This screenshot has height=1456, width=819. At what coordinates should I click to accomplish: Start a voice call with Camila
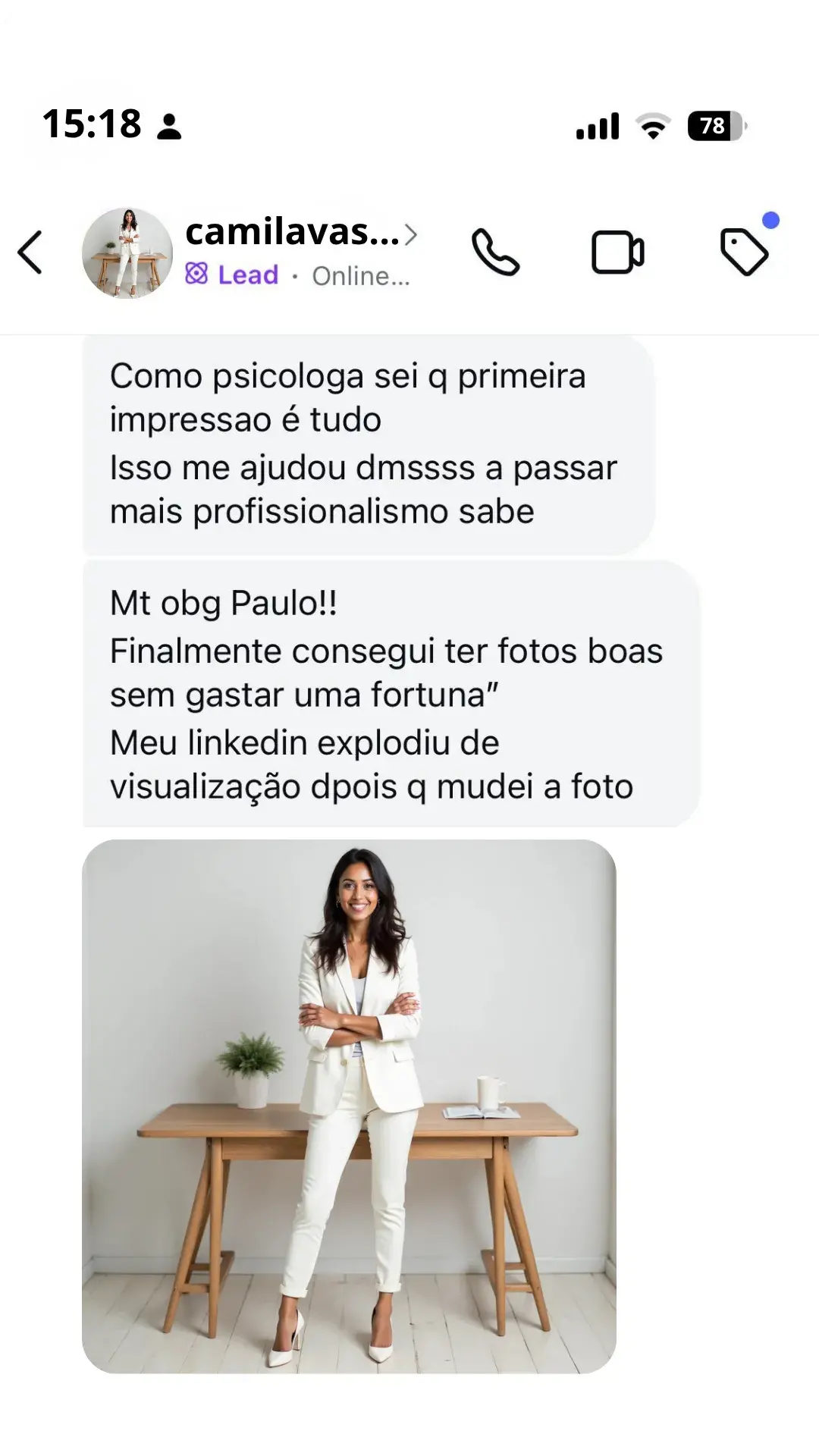point(496,252)
